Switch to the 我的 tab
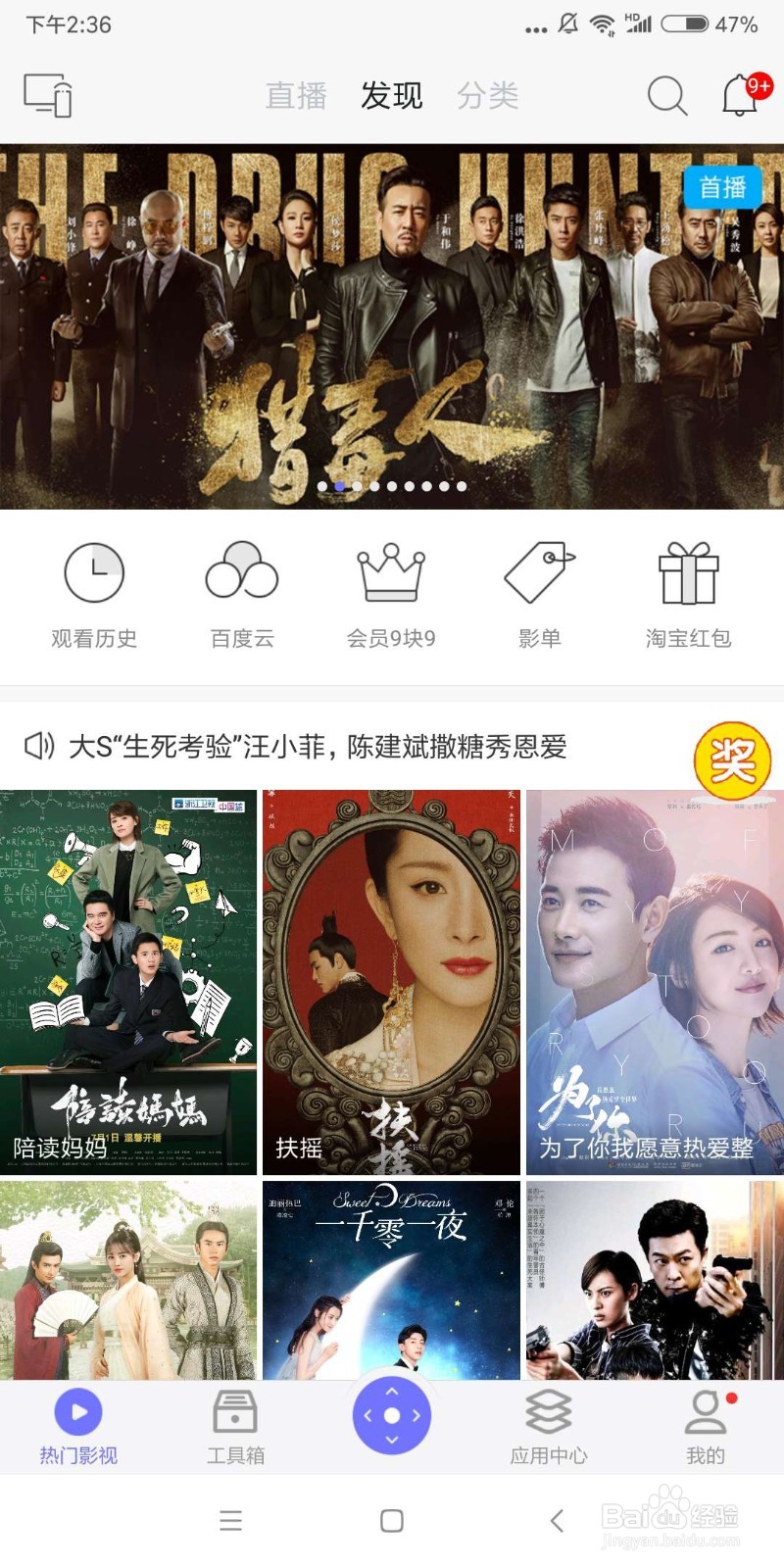This screenshot has height=1568, width=784. pos(706,1427)
